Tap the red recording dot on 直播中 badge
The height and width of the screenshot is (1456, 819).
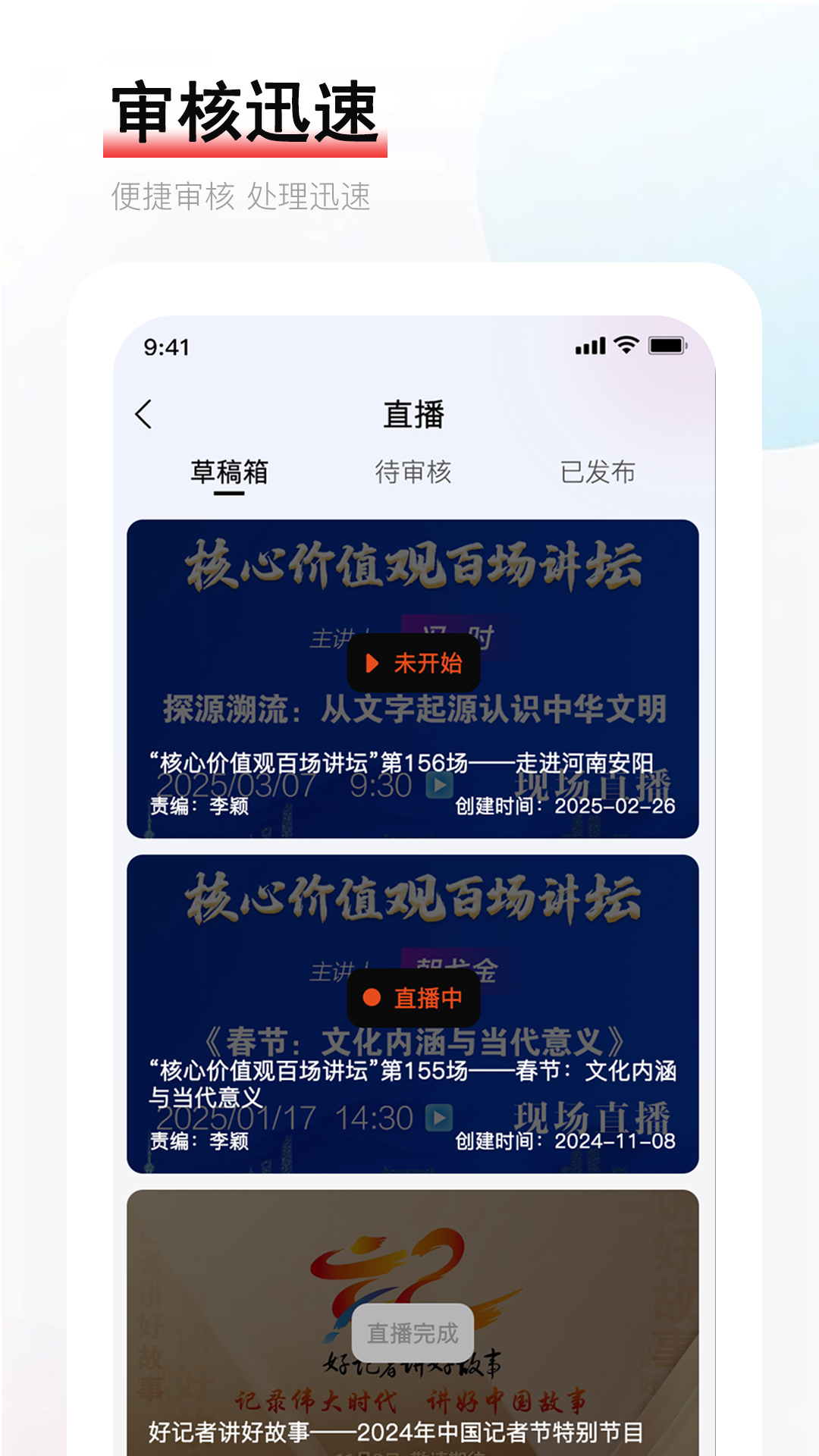coord(371,999)
